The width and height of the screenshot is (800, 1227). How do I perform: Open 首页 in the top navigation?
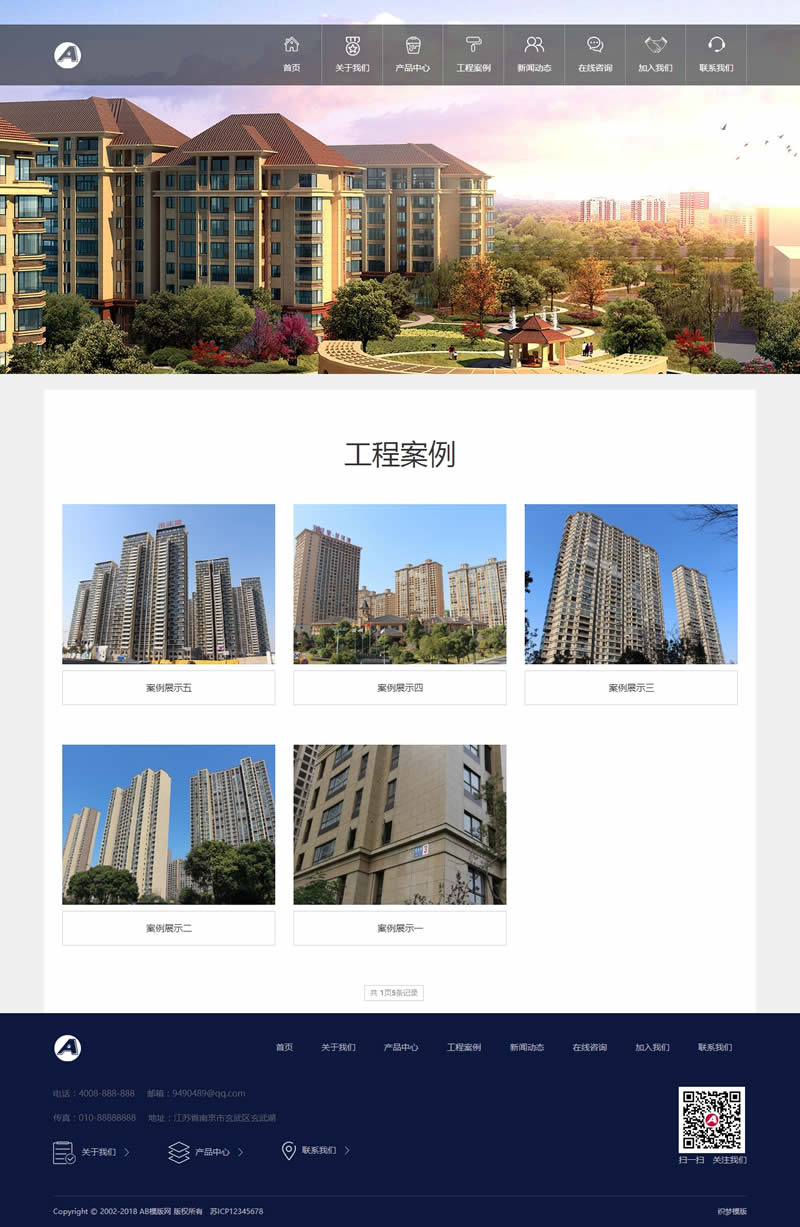click(291, 55)
